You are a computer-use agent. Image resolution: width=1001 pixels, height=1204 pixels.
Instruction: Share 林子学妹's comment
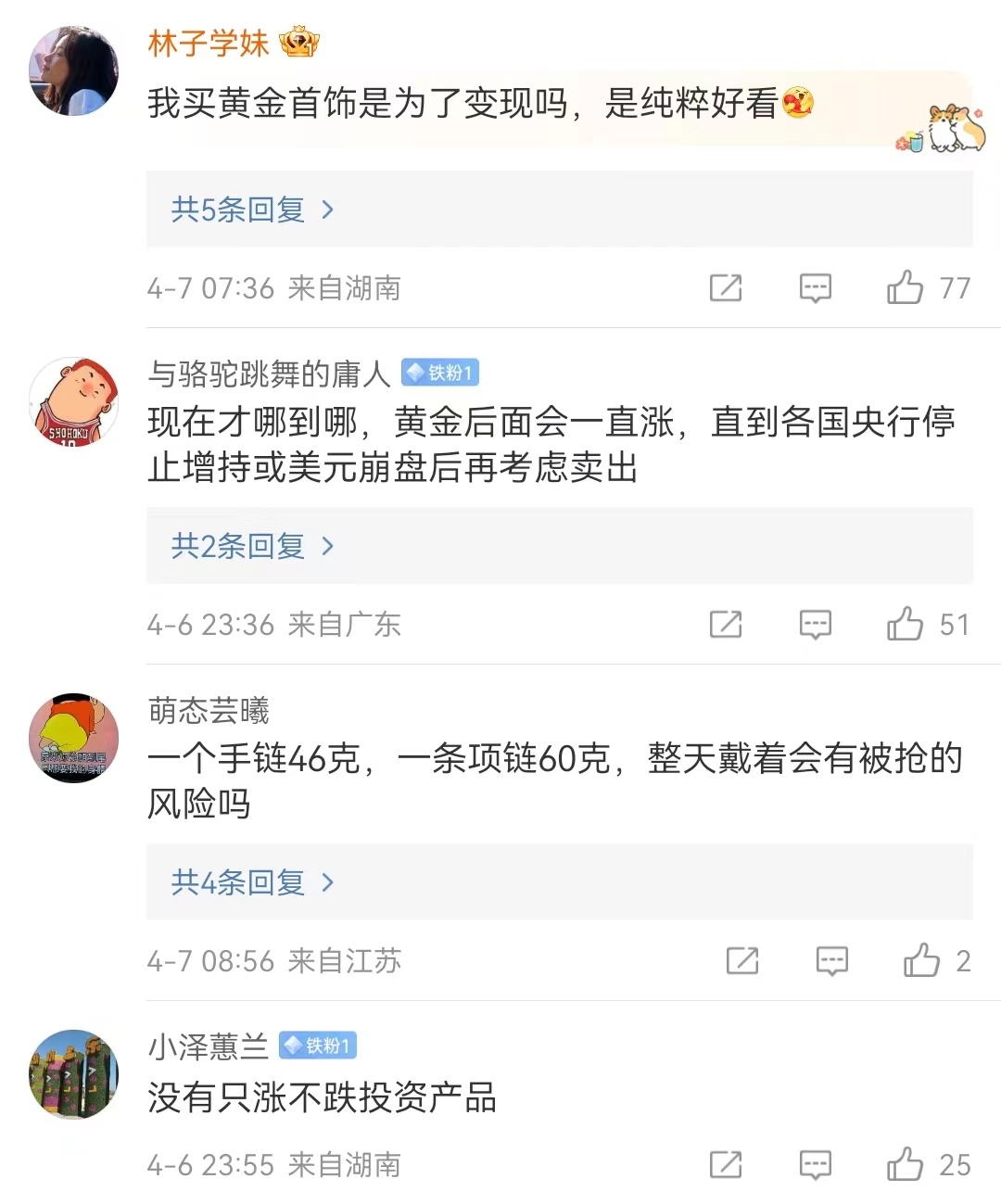point(726,288)
